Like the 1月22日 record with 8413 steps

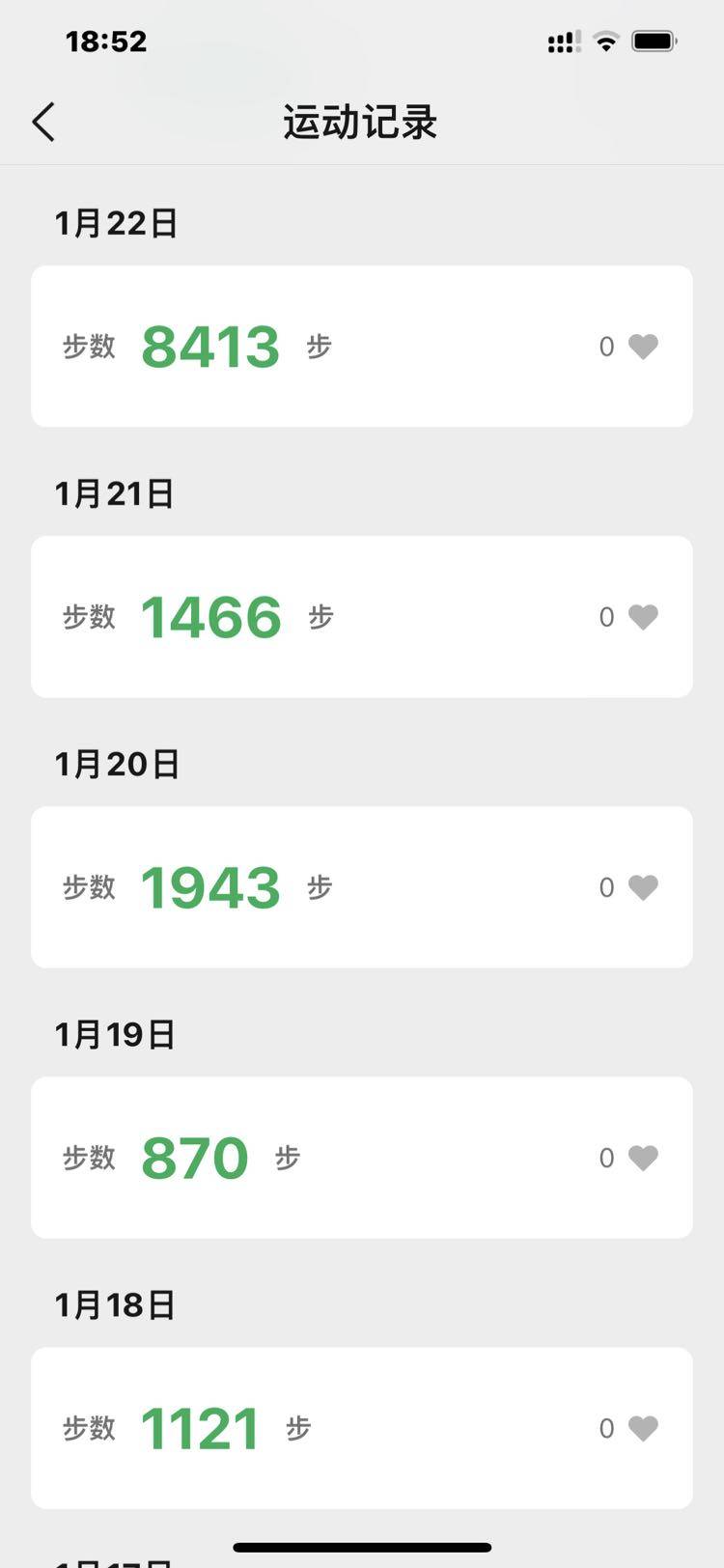643,347
